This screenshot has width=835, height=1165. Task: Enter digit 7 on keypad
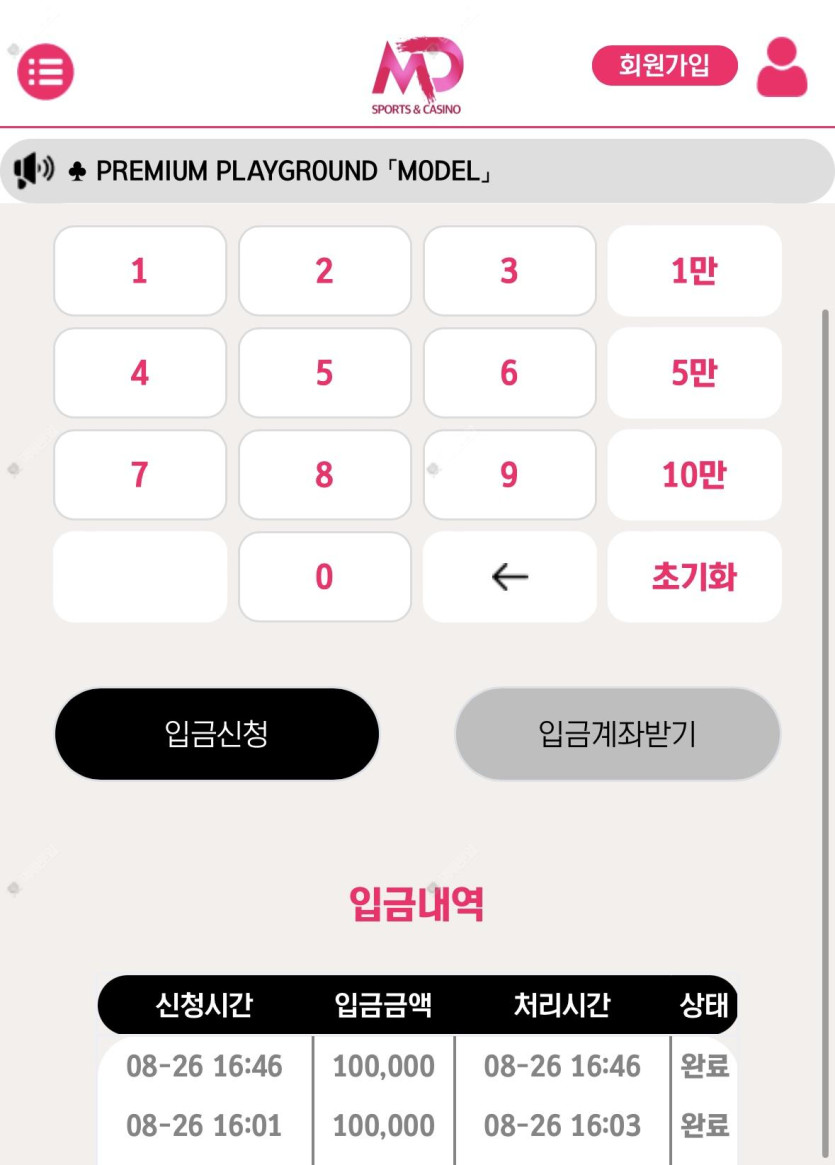coord(139,475)
